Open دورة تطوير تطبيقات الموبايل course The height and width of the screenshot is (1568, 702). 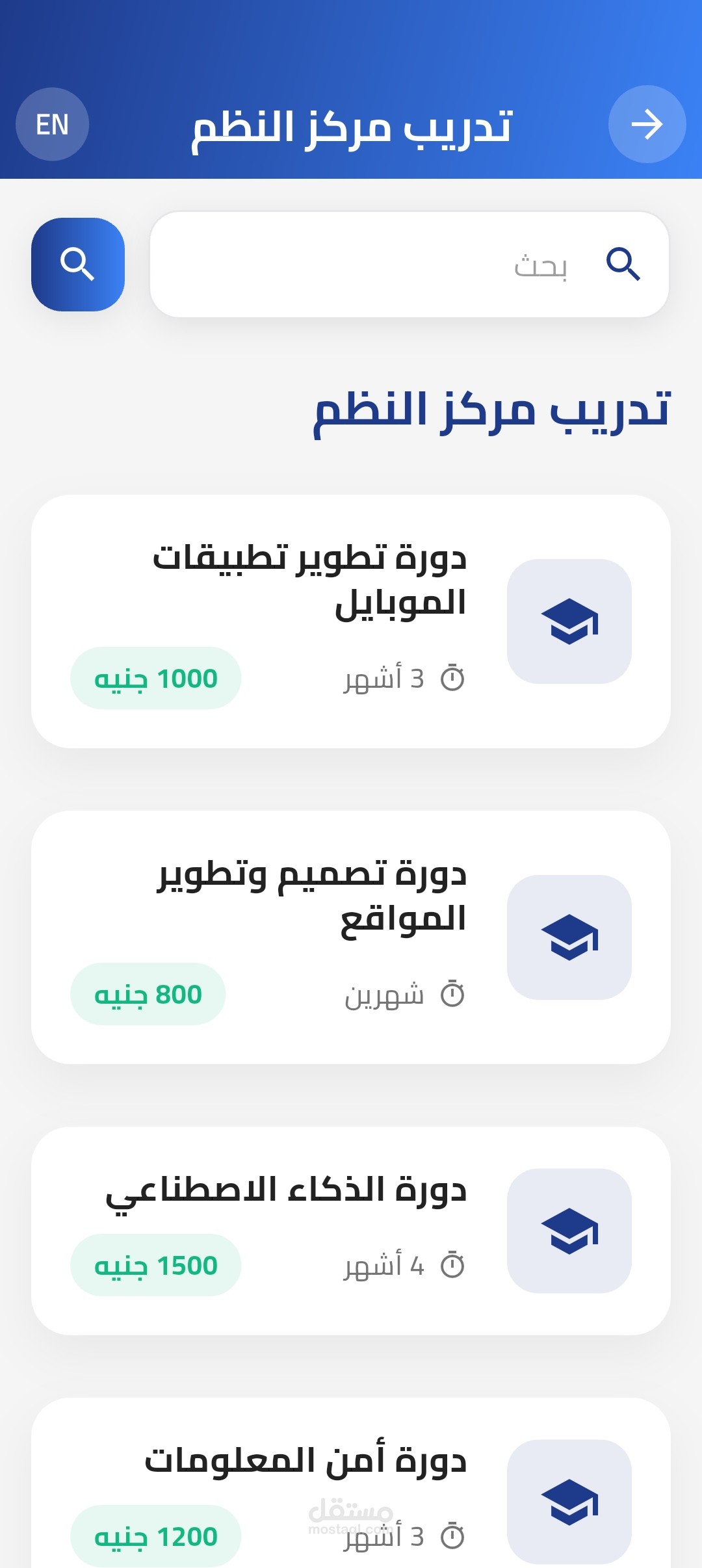click(x=351, y=621)
